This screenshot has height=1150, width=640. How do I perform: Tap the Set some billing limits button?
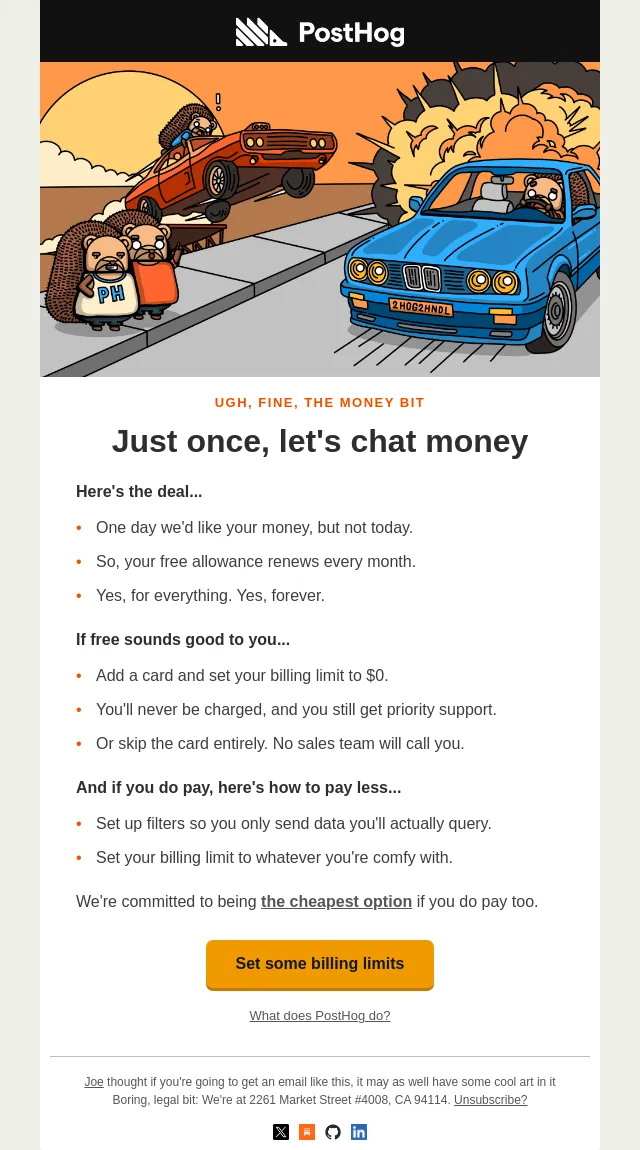[x=320, y=964]
